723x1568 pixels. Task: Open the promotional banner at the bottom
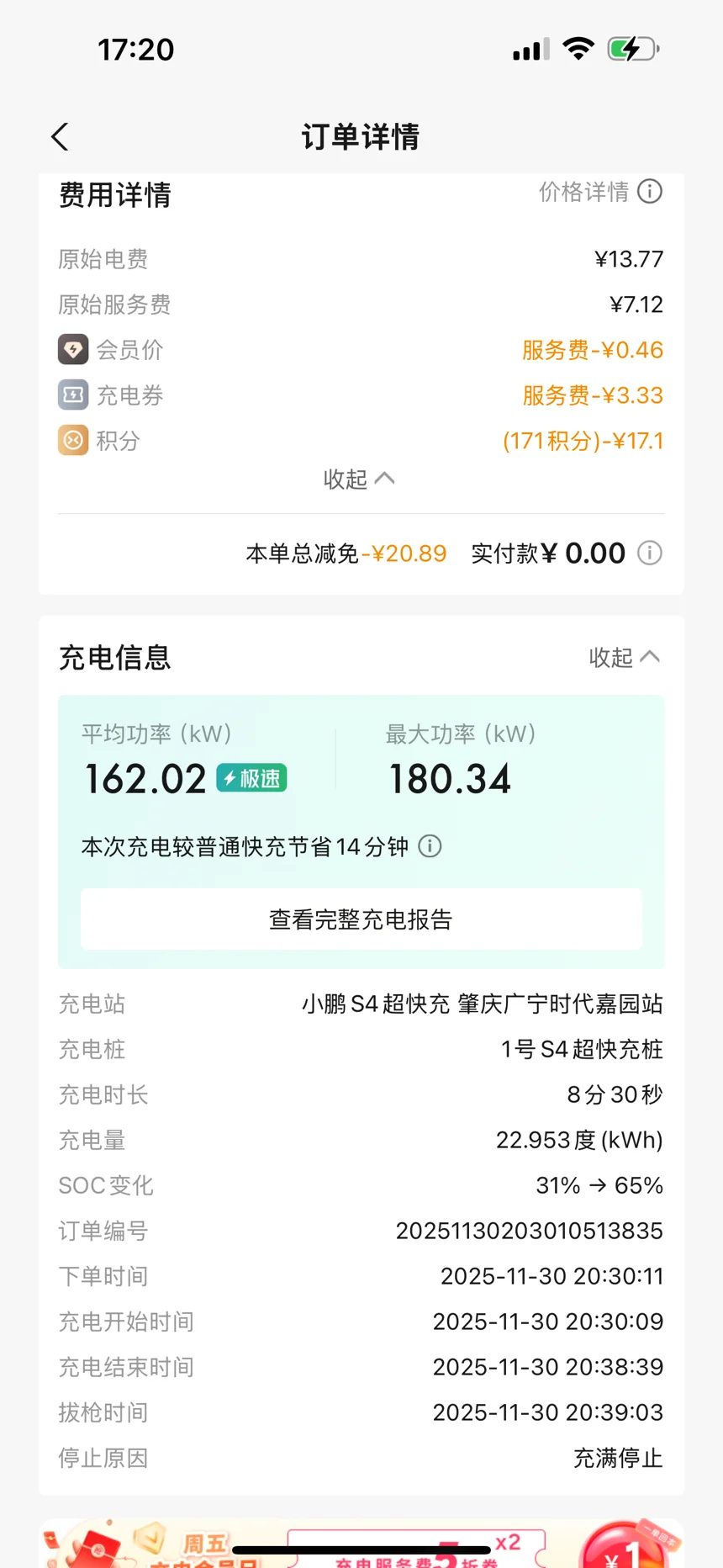point(361,1543)
